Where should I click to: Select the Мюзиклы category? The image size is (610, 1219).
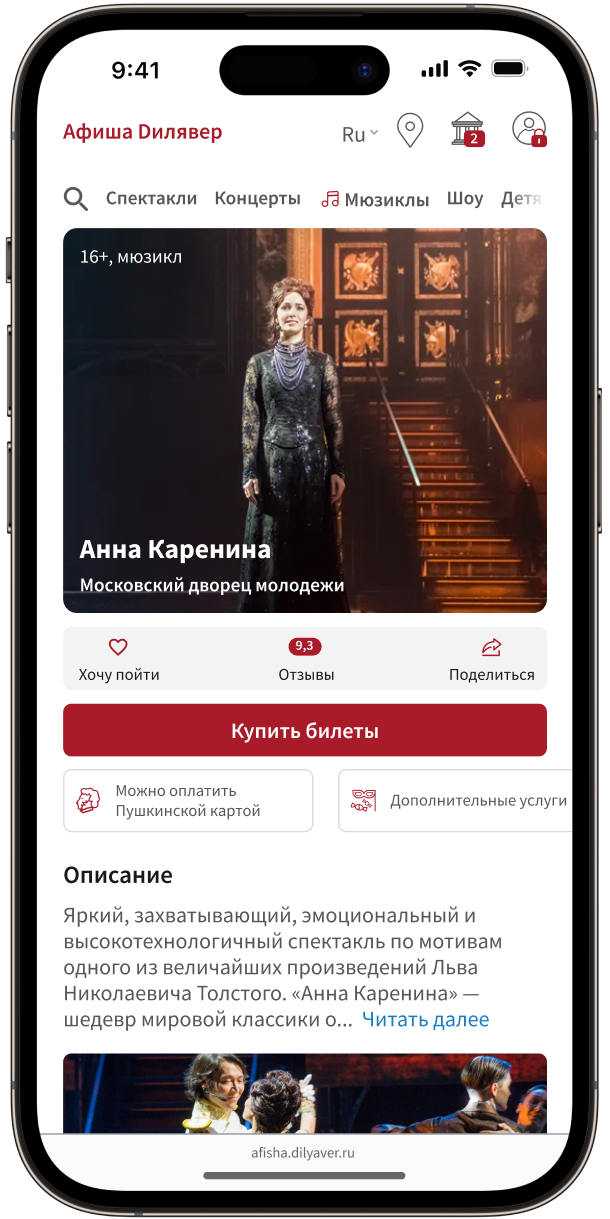(375, 199)
